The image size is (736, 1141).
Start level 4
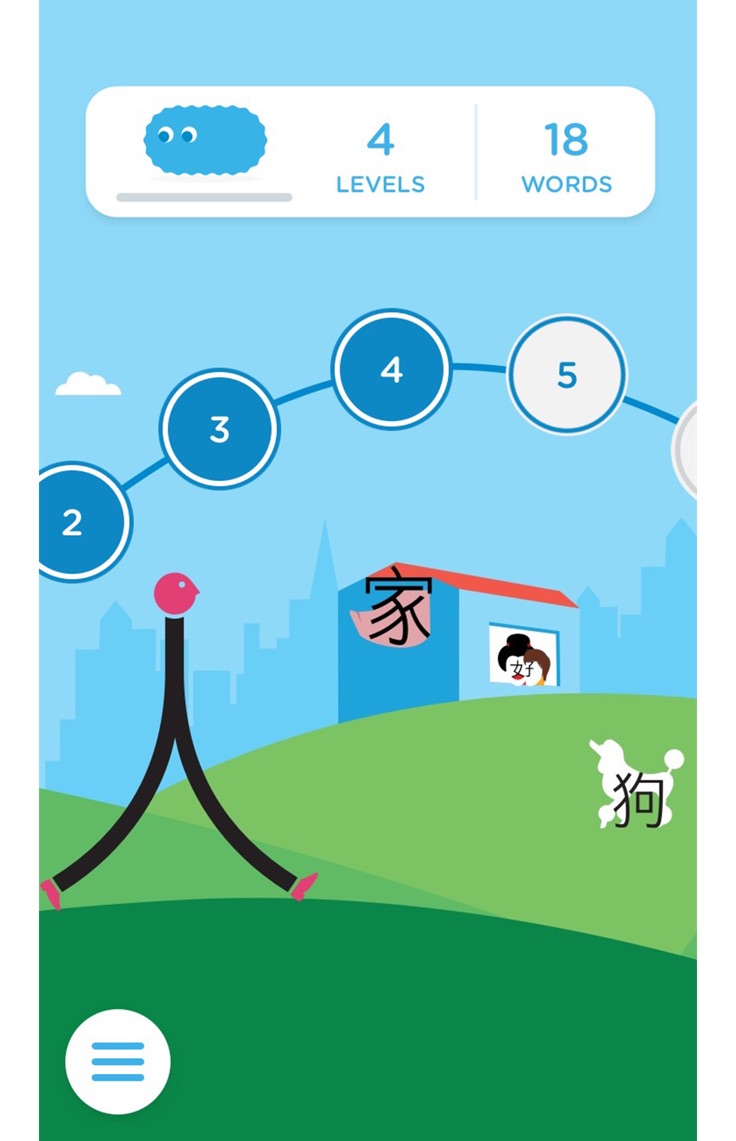tap(391, 370)
